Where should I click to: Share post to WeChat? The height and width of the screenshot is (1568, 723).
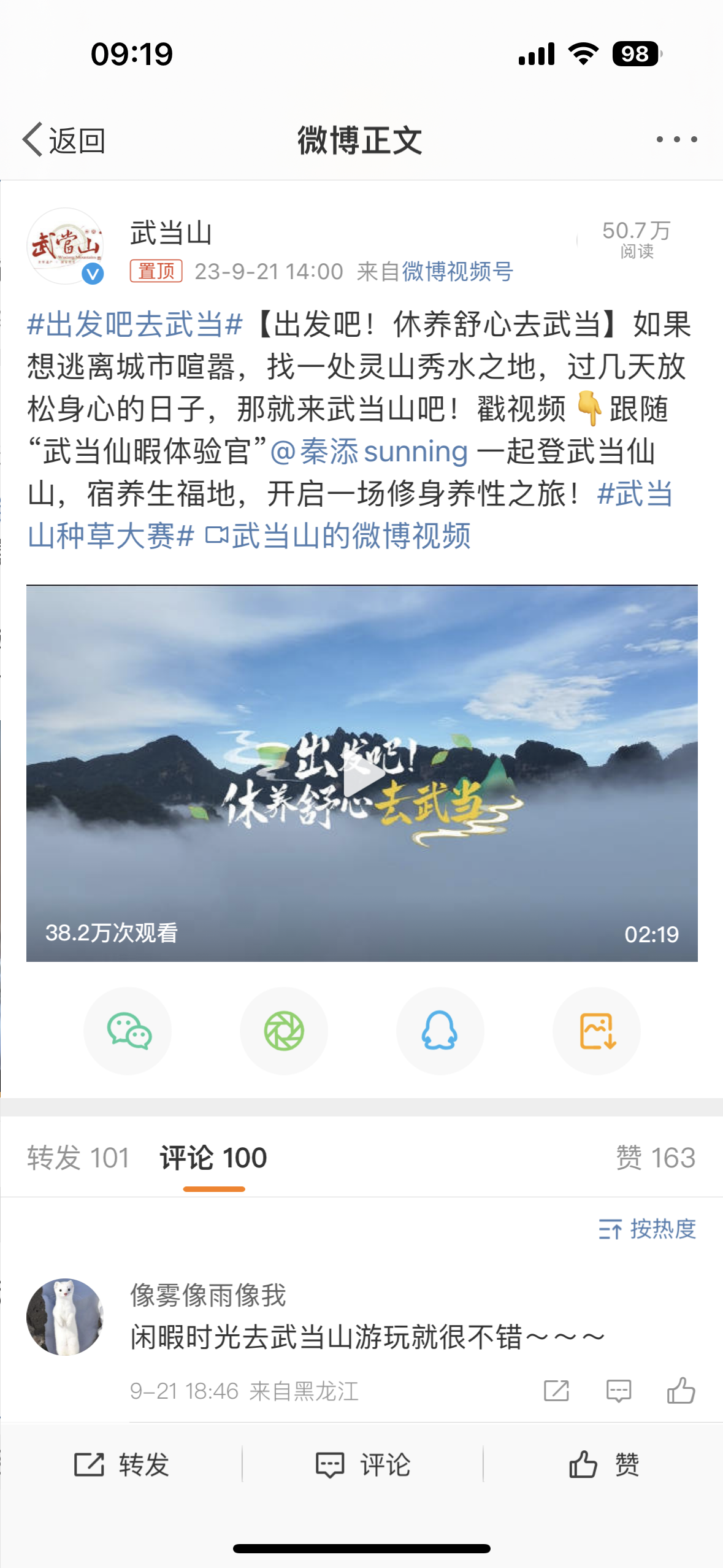tap(128, 1031)
